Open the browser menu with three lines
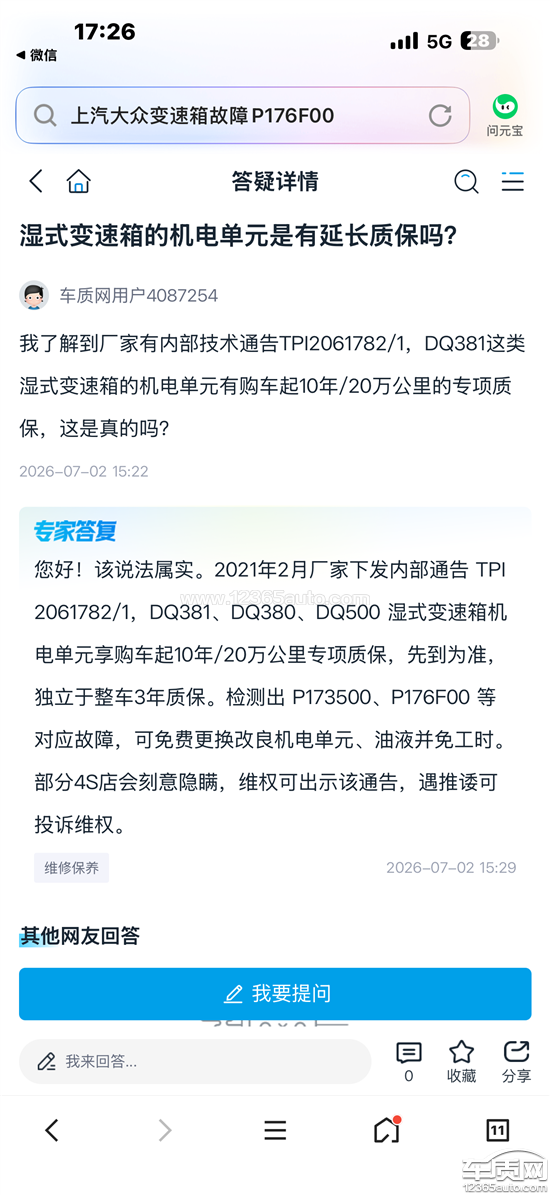This screenshot has height=1195, width=550. (x=275, y=1130)
